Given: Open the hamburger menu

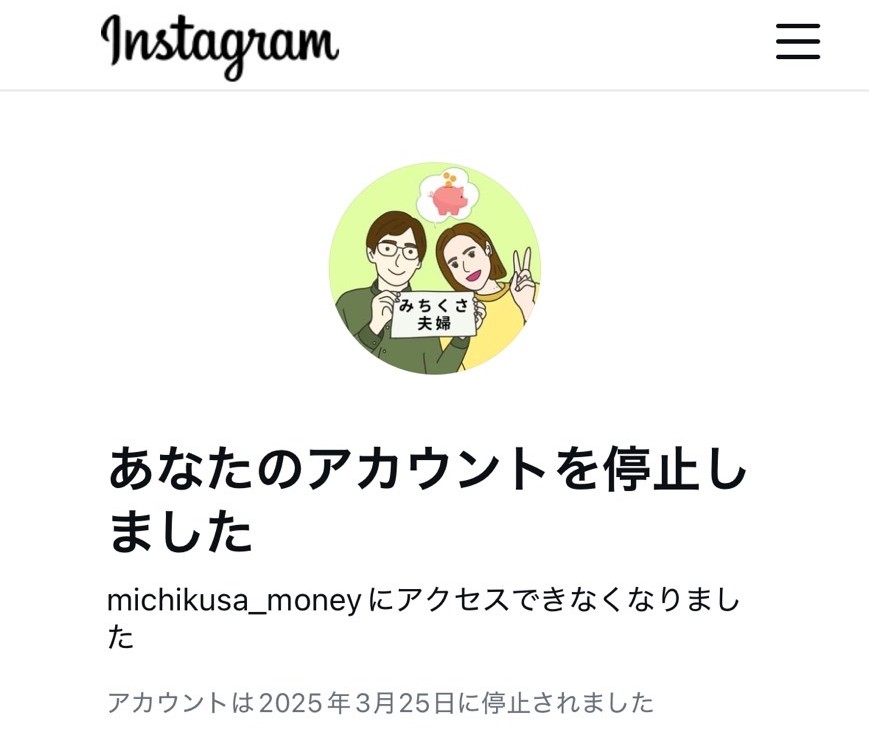Looking at the screenshot, I should coord(797,42).
